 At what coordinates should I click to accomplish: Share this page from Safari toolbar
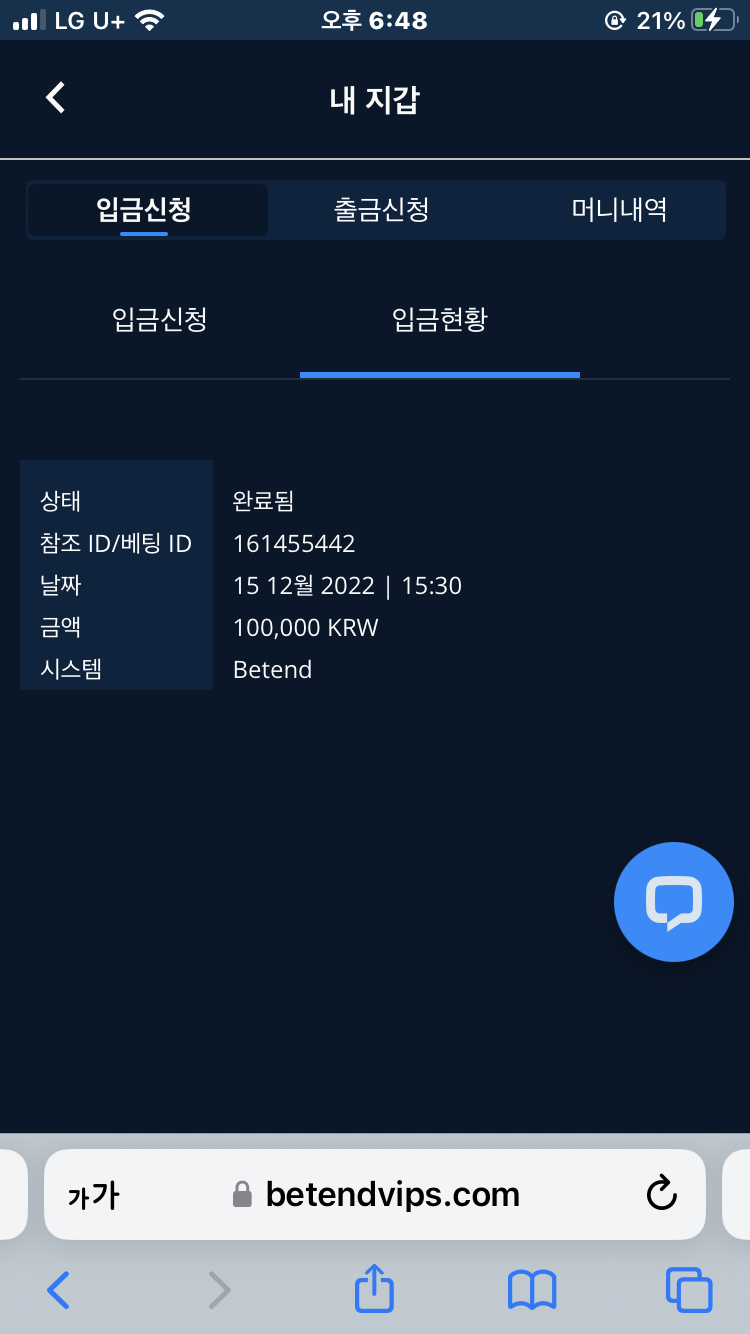tap(375, 1290)
